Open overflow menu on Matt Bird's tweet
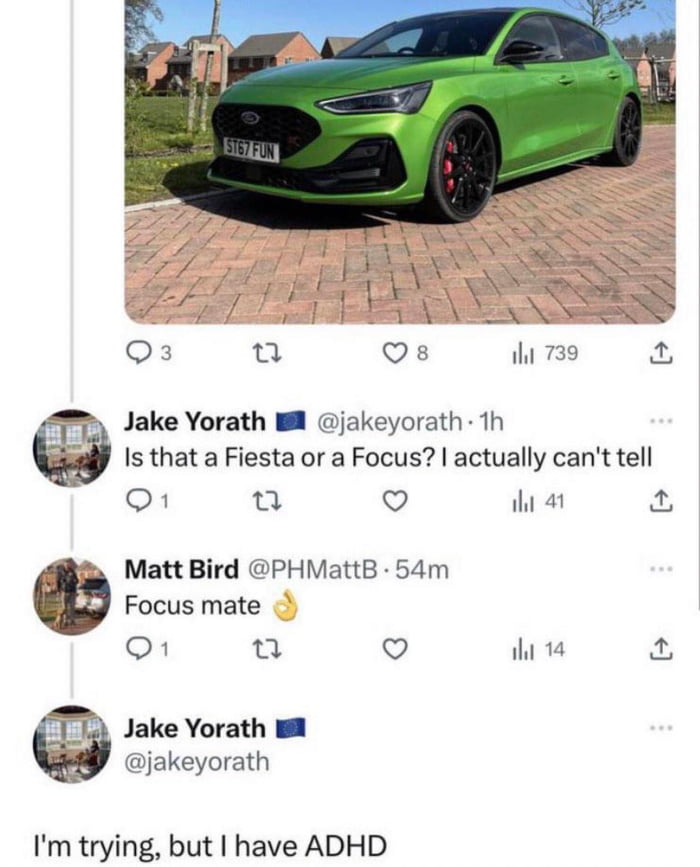The height and width of the screenshot is (867, 700). coord(659,570)
